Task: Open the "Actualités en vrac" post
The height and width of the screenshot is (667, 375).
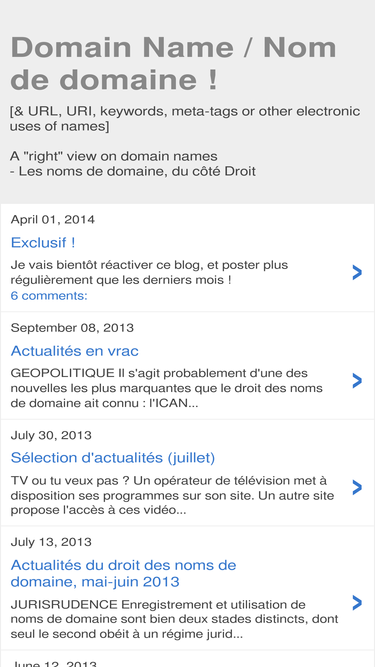Action: coord(74,351)
